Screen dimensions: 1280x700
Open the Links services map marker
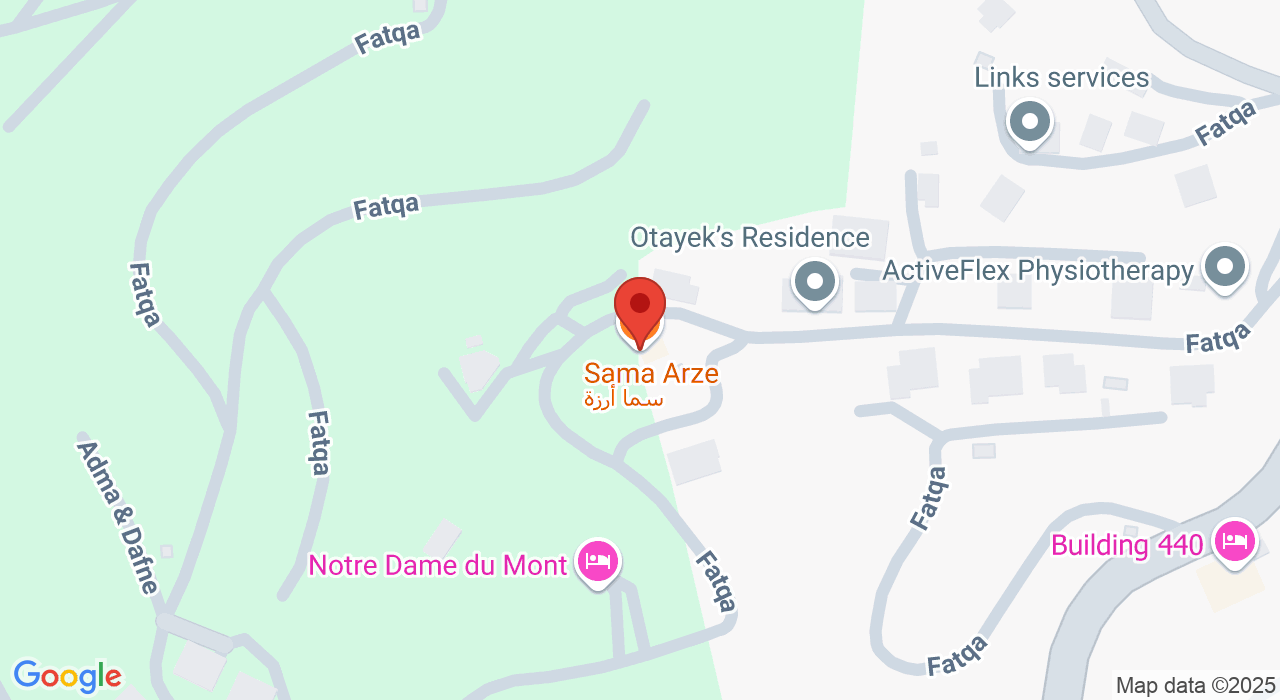[1030, 125]
